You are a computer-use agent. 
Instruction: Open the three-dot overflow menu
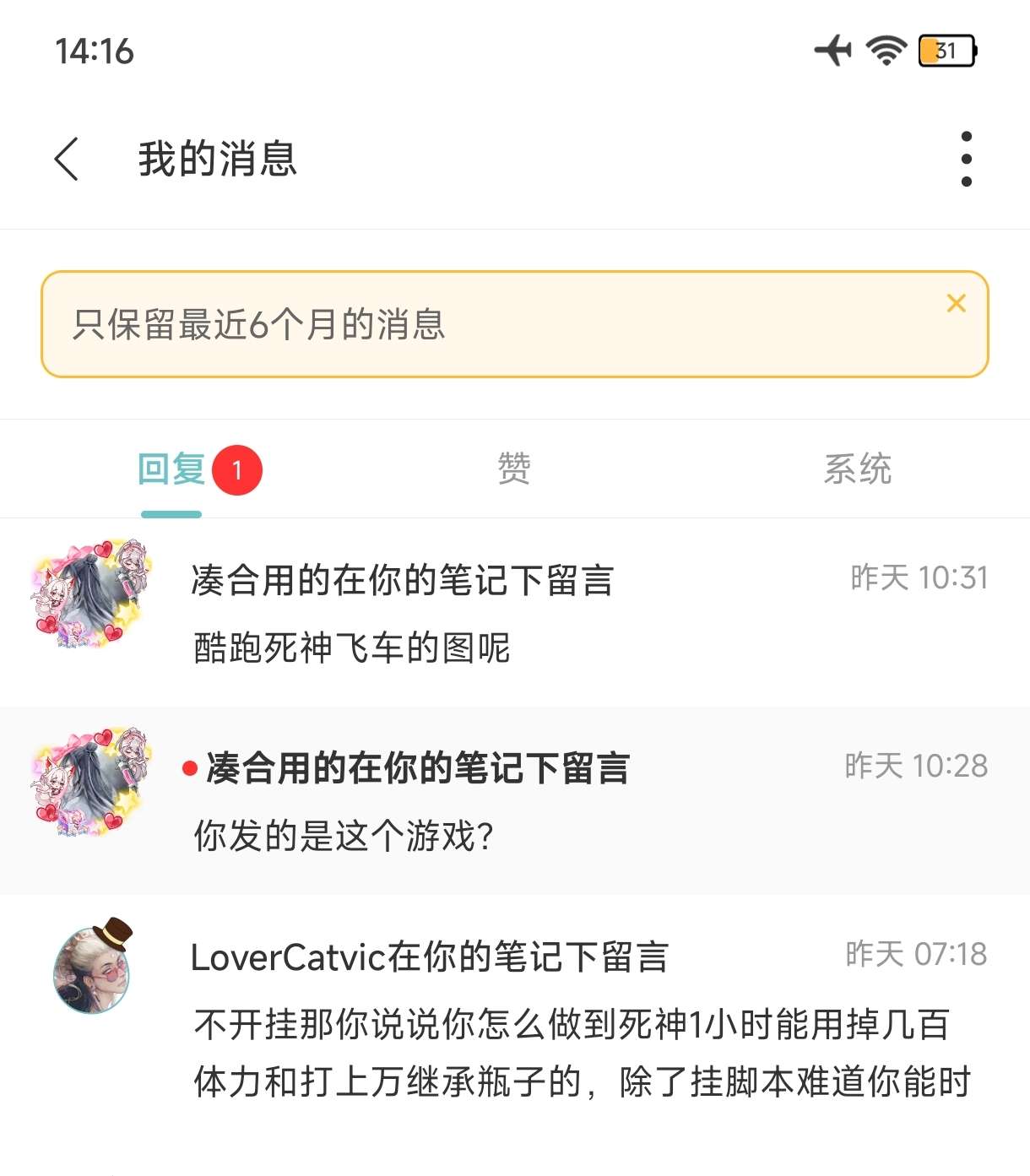click(966, 159)
